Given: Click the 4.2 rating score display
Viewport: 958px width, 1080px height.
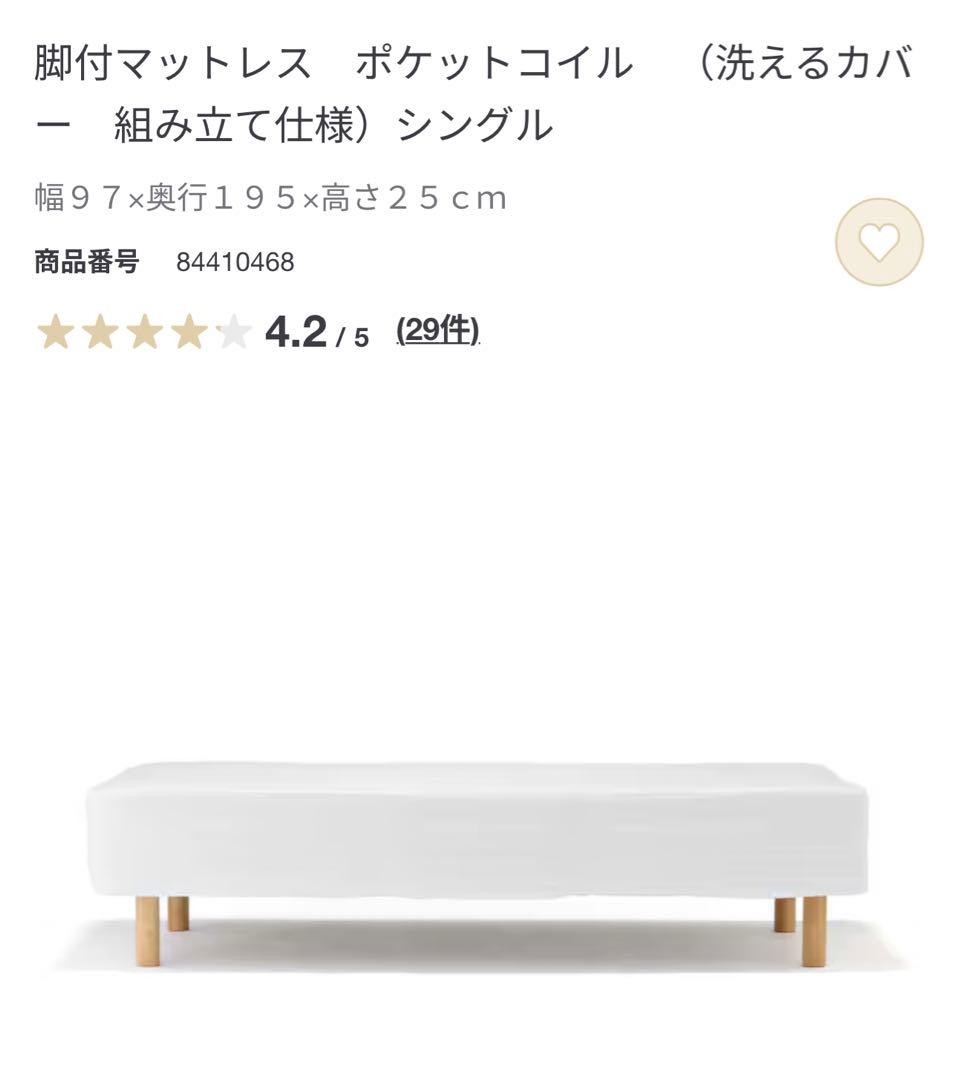Looking at the screenshot, I should click(x=297, y=332).
